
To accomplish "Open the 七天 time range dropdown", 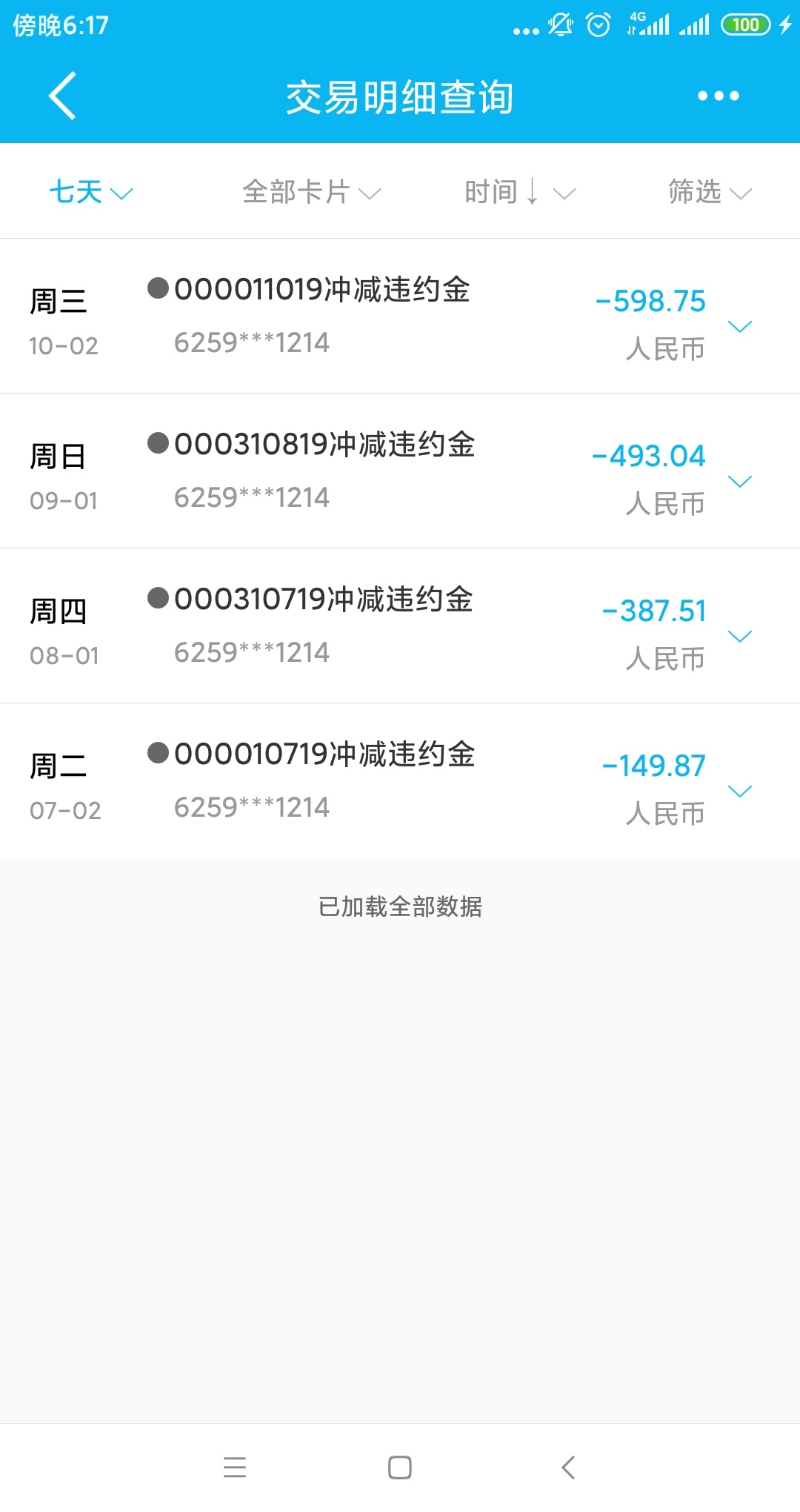I will 90,192.
